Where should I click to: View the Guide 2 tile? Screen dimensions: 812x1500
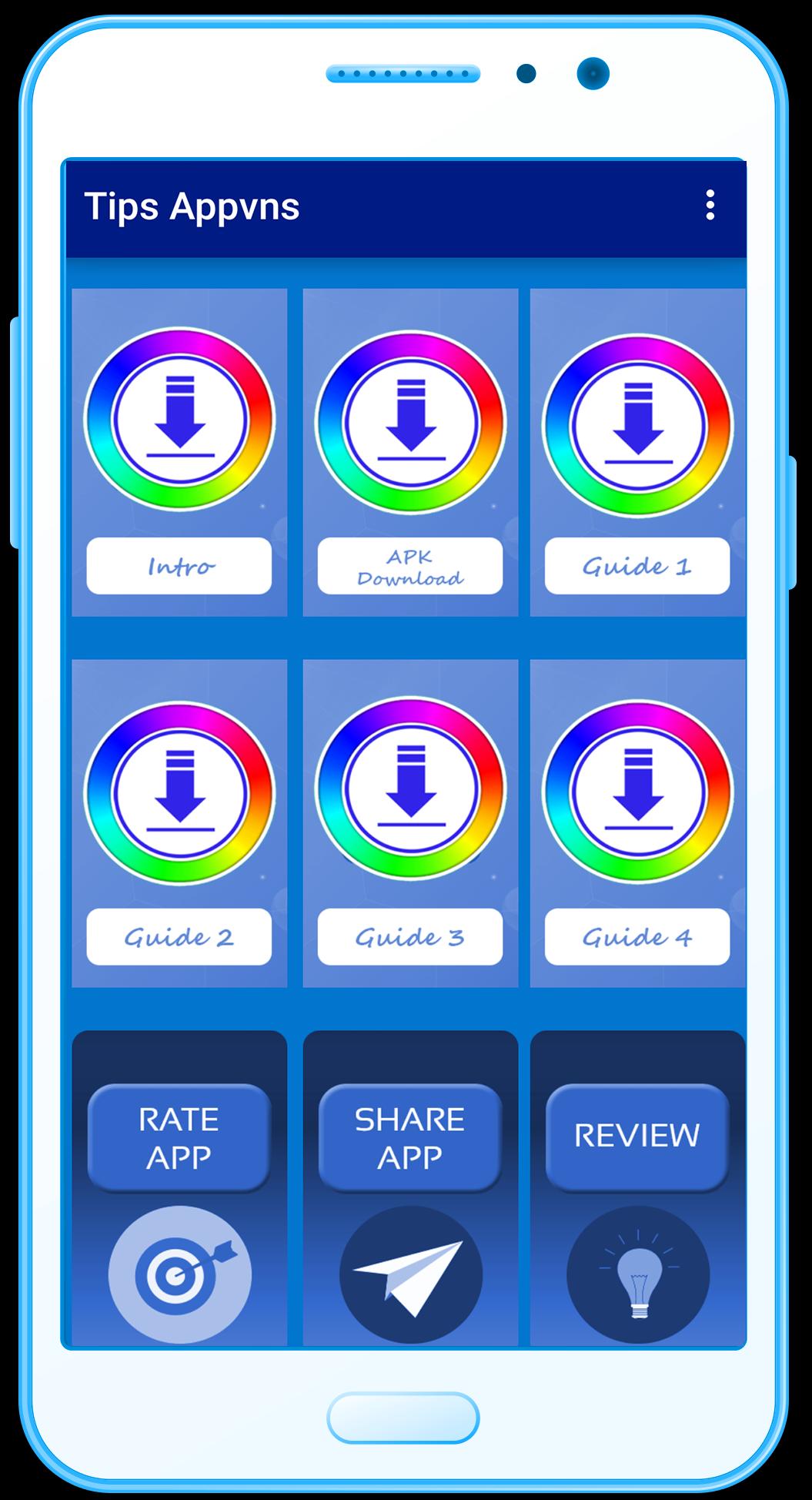click(179, 936)
